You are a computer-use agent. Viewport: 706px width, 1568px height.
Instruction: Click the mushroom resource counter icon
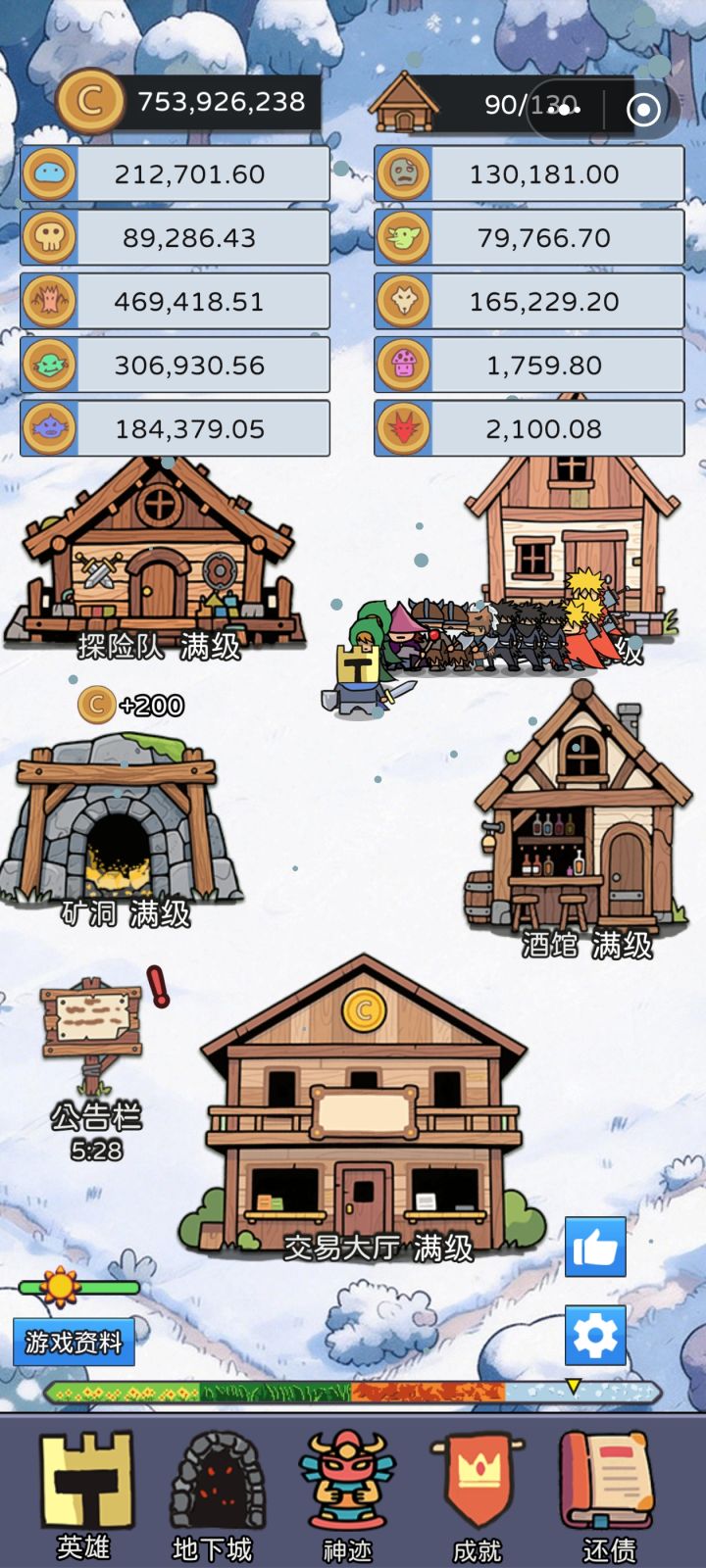pyautogui.click(x=405, y=363)
